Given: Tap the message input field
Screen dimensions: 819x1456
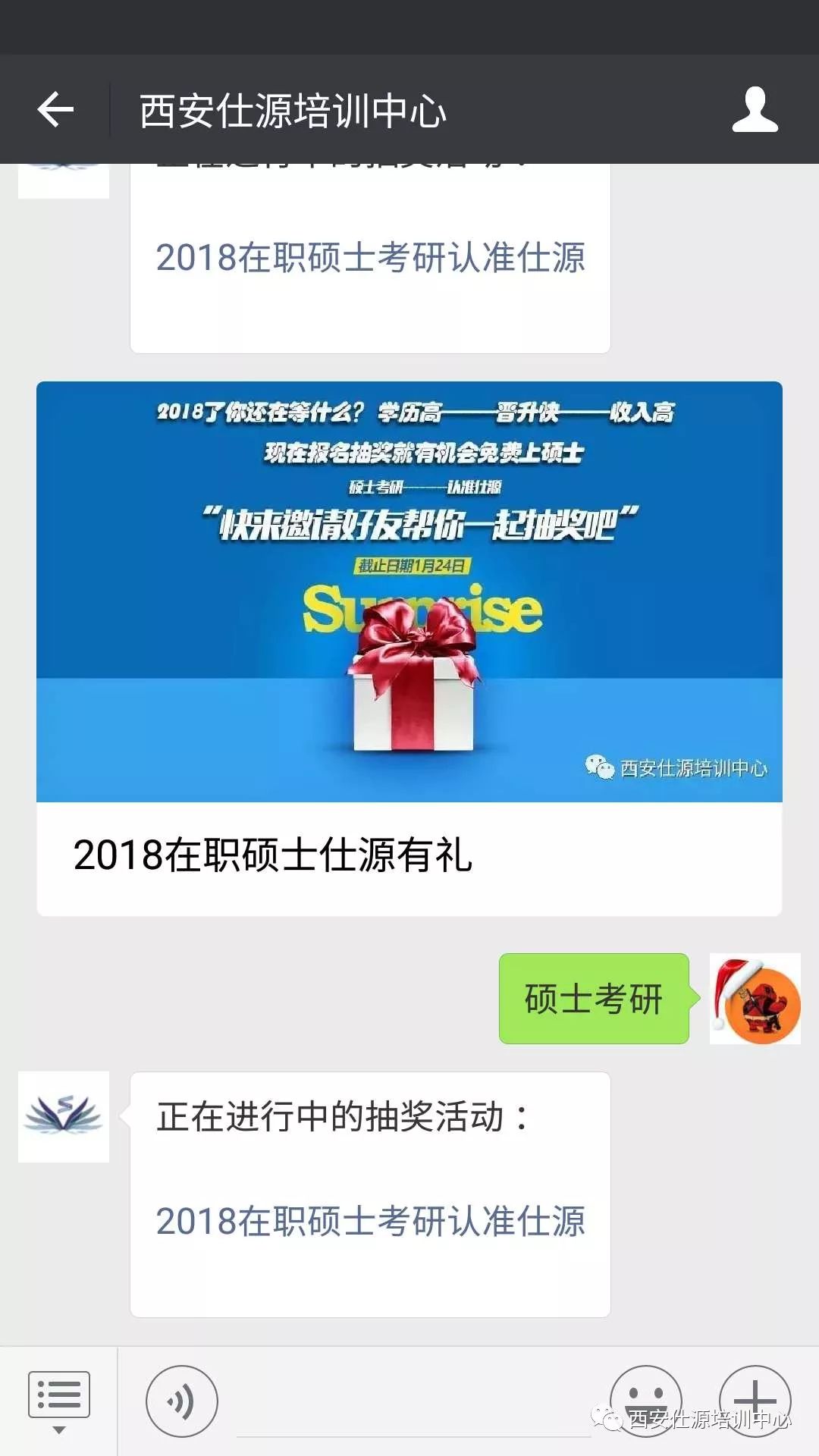Looking at the screenshot, I should tap(413, 1403).
